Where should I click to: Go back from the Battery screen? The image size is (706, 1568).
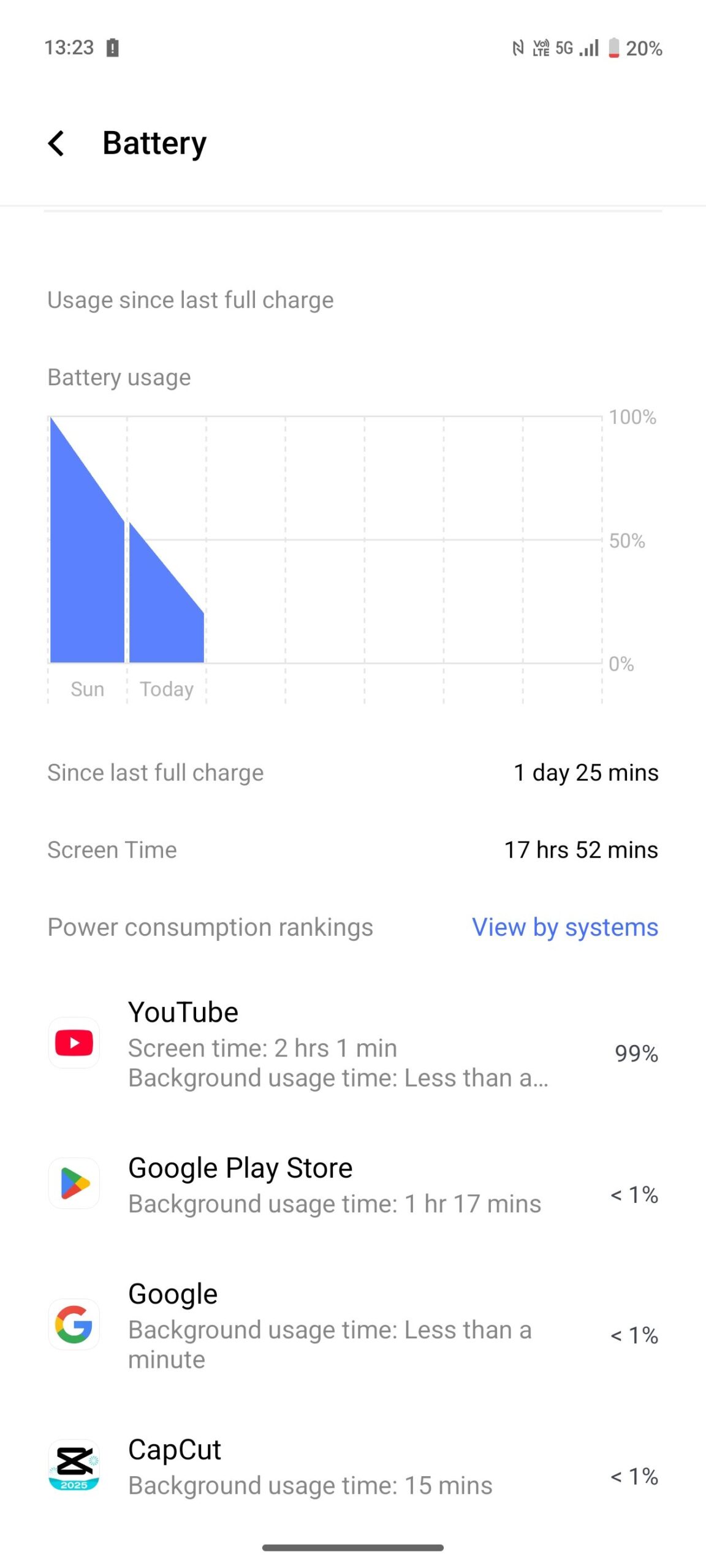click(x=56, y=143)
